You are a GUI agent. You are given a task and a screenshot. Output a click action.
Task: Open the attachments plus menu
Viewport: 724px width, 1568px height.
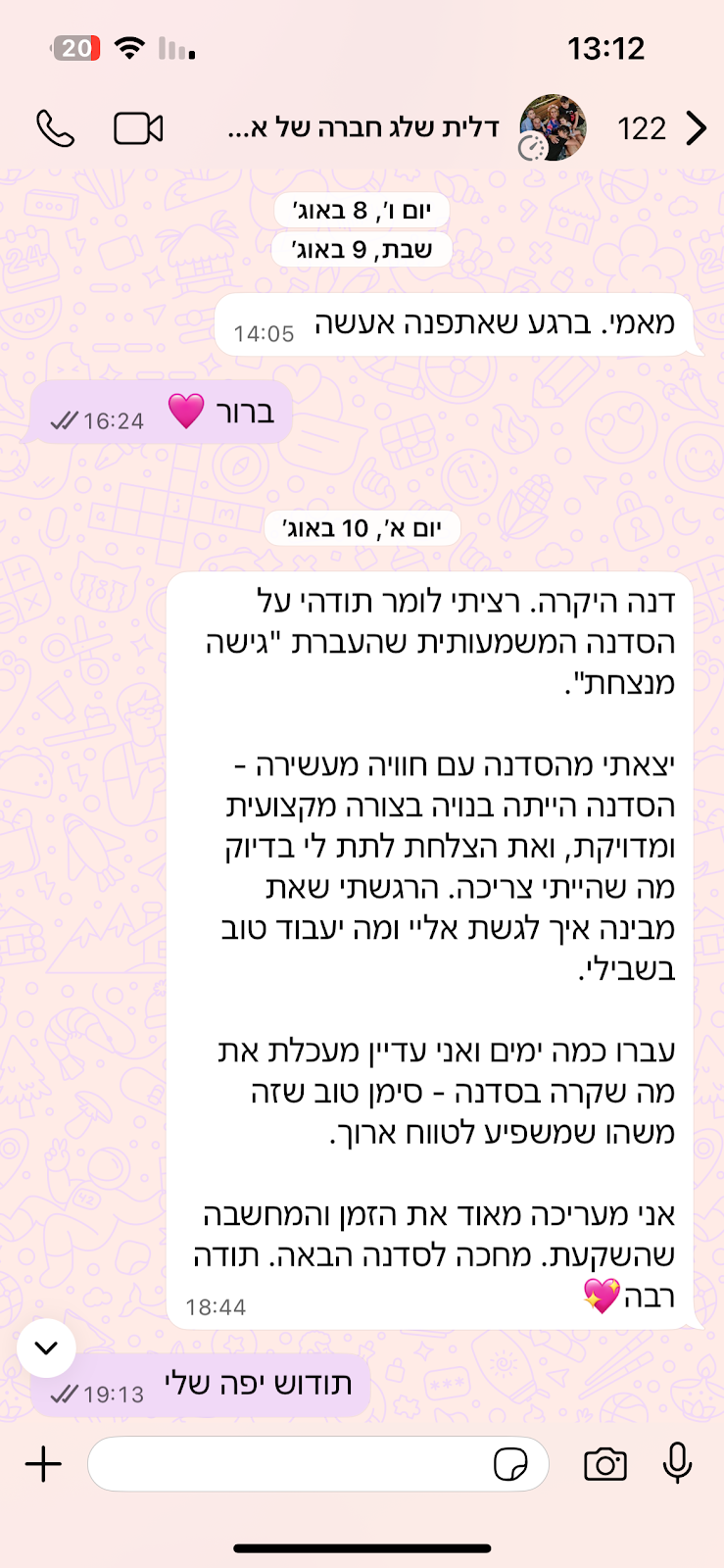[x=43, y=1465]
